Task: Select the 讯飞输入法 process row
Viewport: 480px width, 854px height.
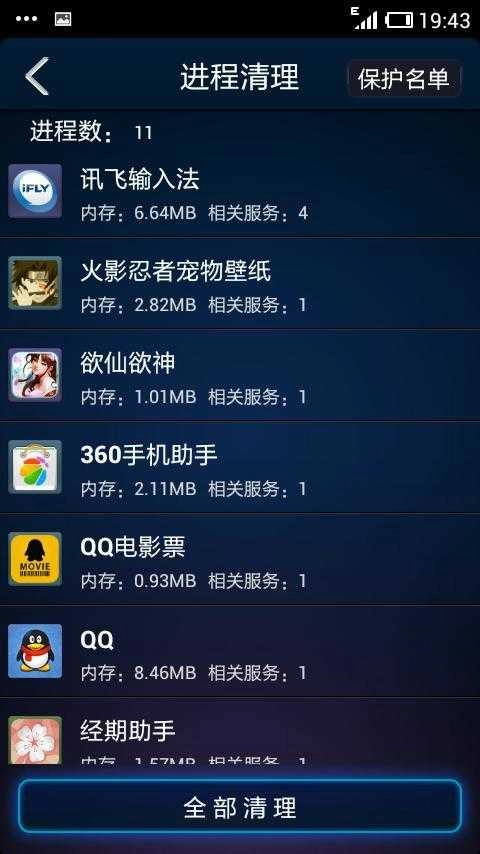Action: point(240,192)
